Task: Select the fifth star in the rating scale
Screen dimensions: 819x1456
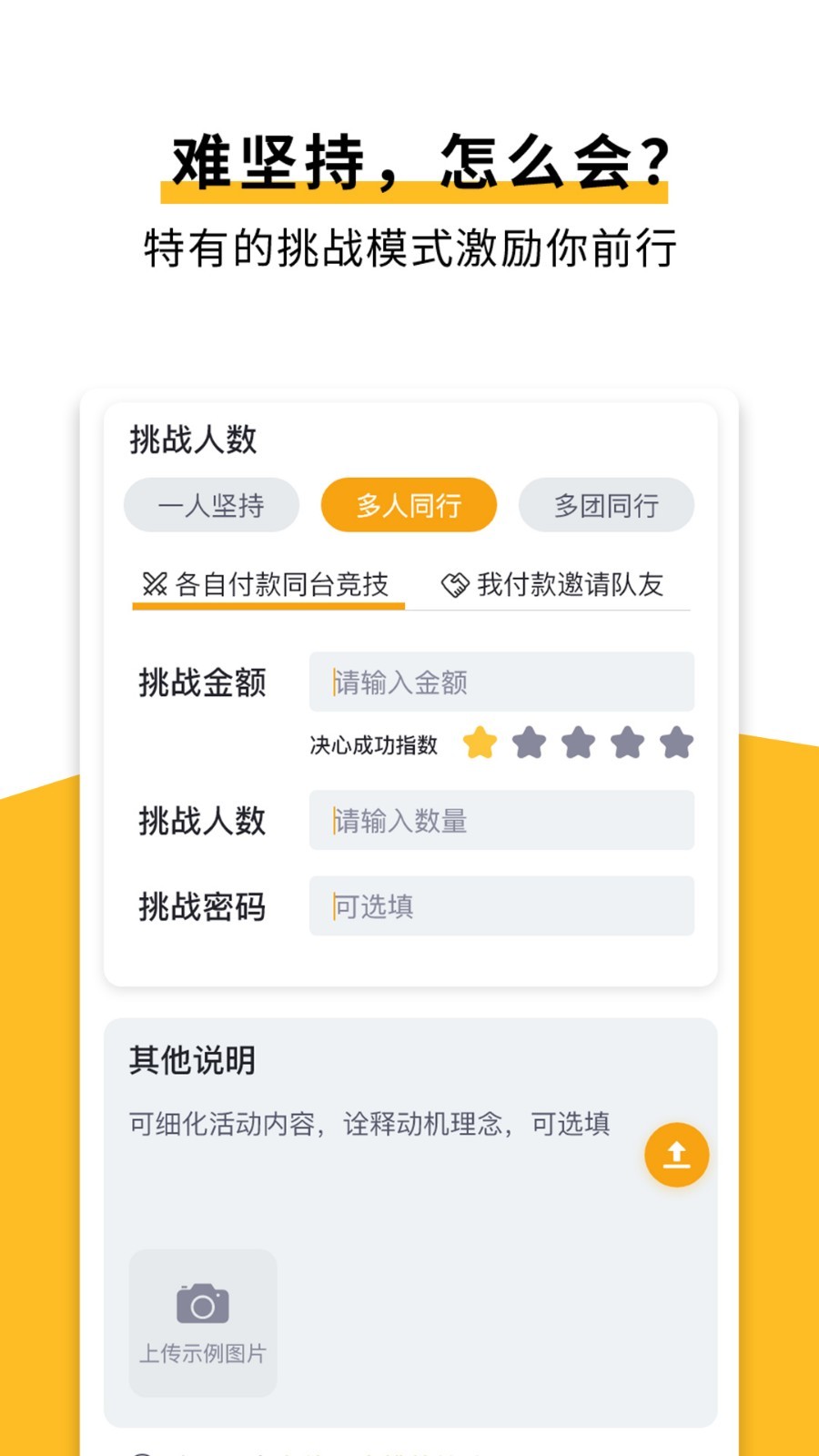Action: click(675, 743)
